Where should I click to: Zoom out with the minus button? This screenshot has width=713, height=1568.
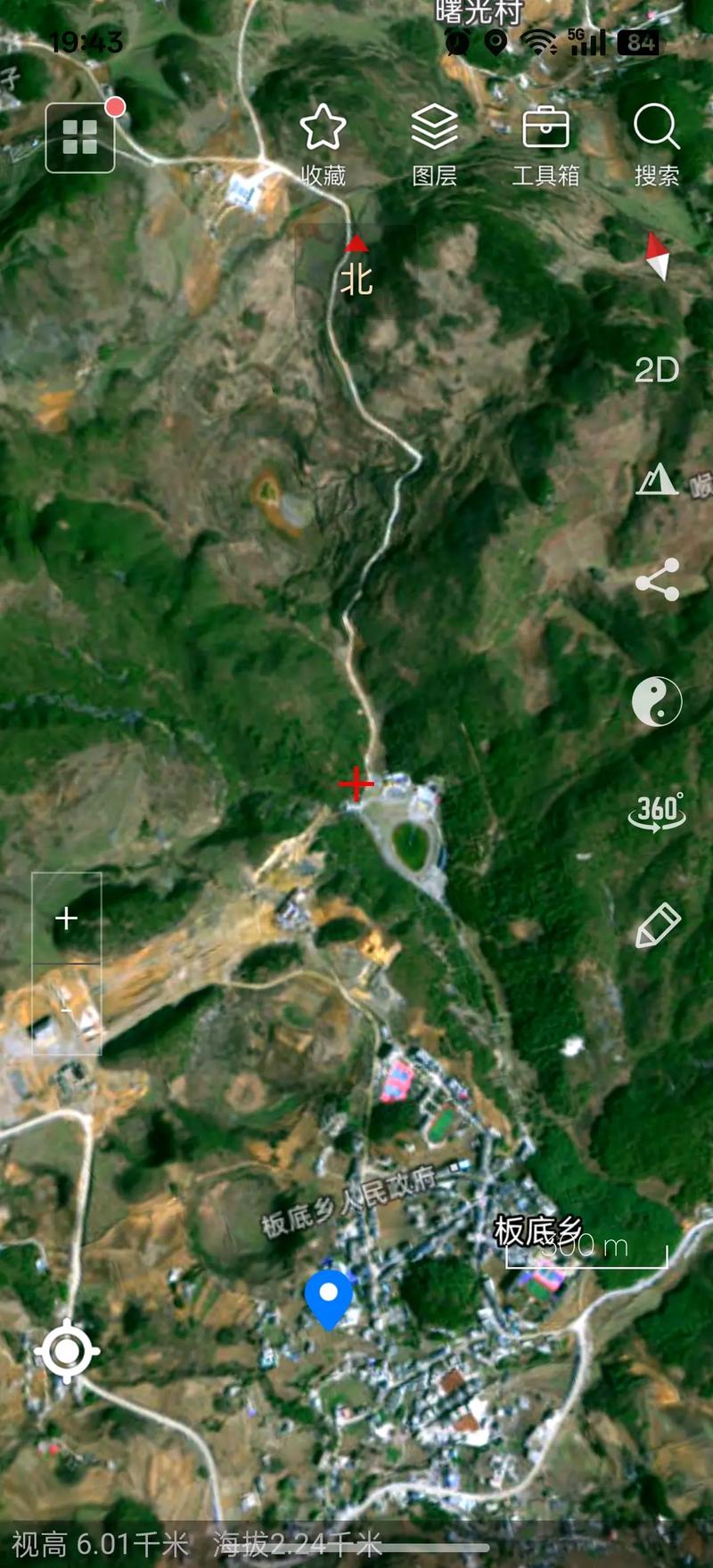[66, 1011]
